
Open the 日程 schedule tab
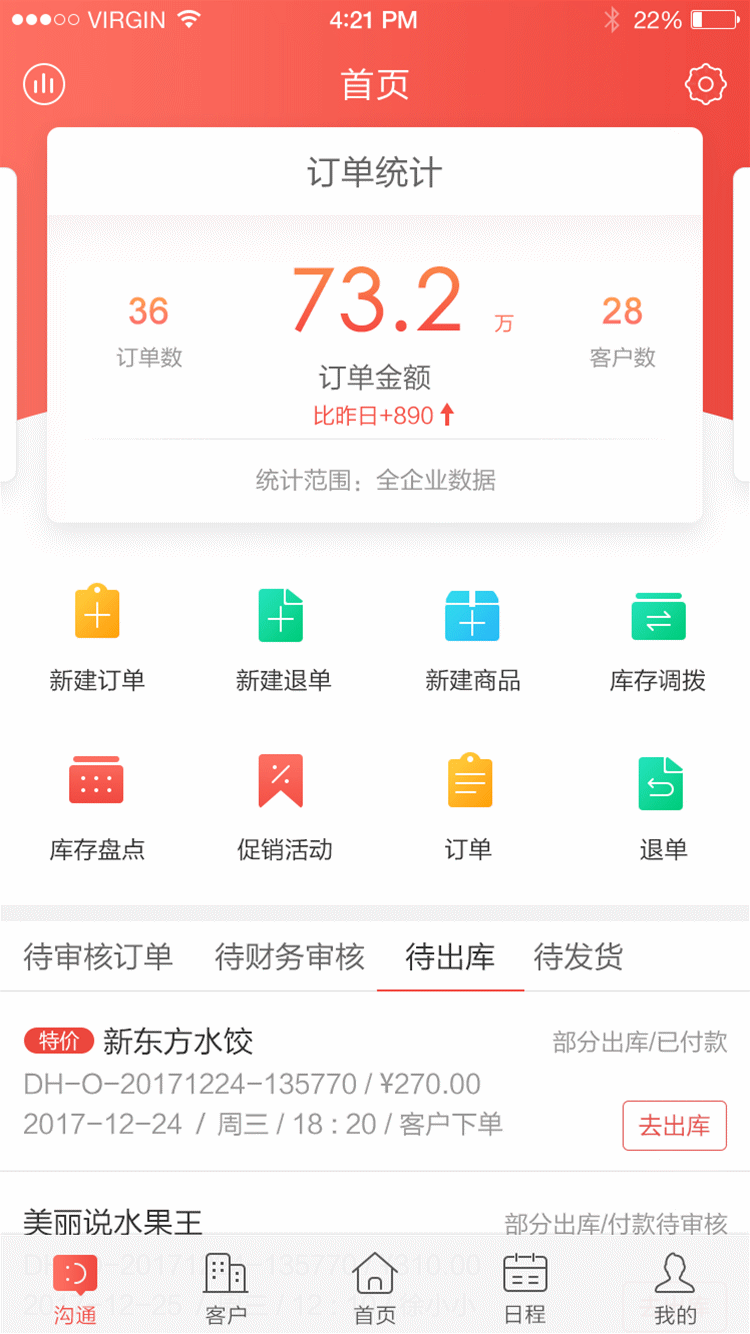[x=525, y=1290]
